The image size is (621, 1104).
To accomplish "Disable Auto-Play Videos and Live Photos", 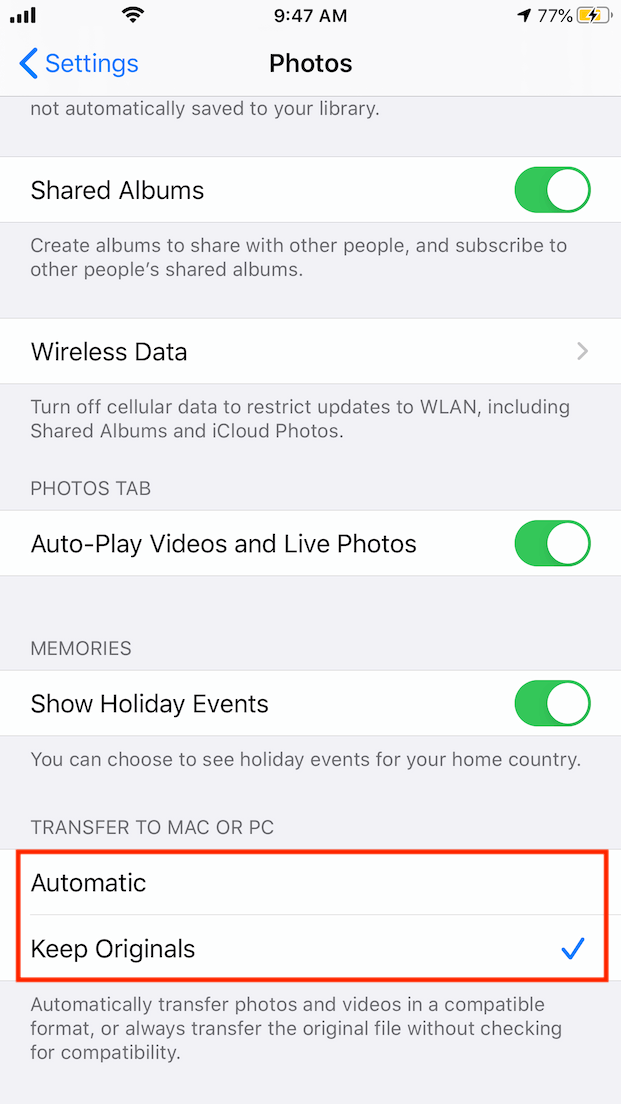I will click(552, 544).
